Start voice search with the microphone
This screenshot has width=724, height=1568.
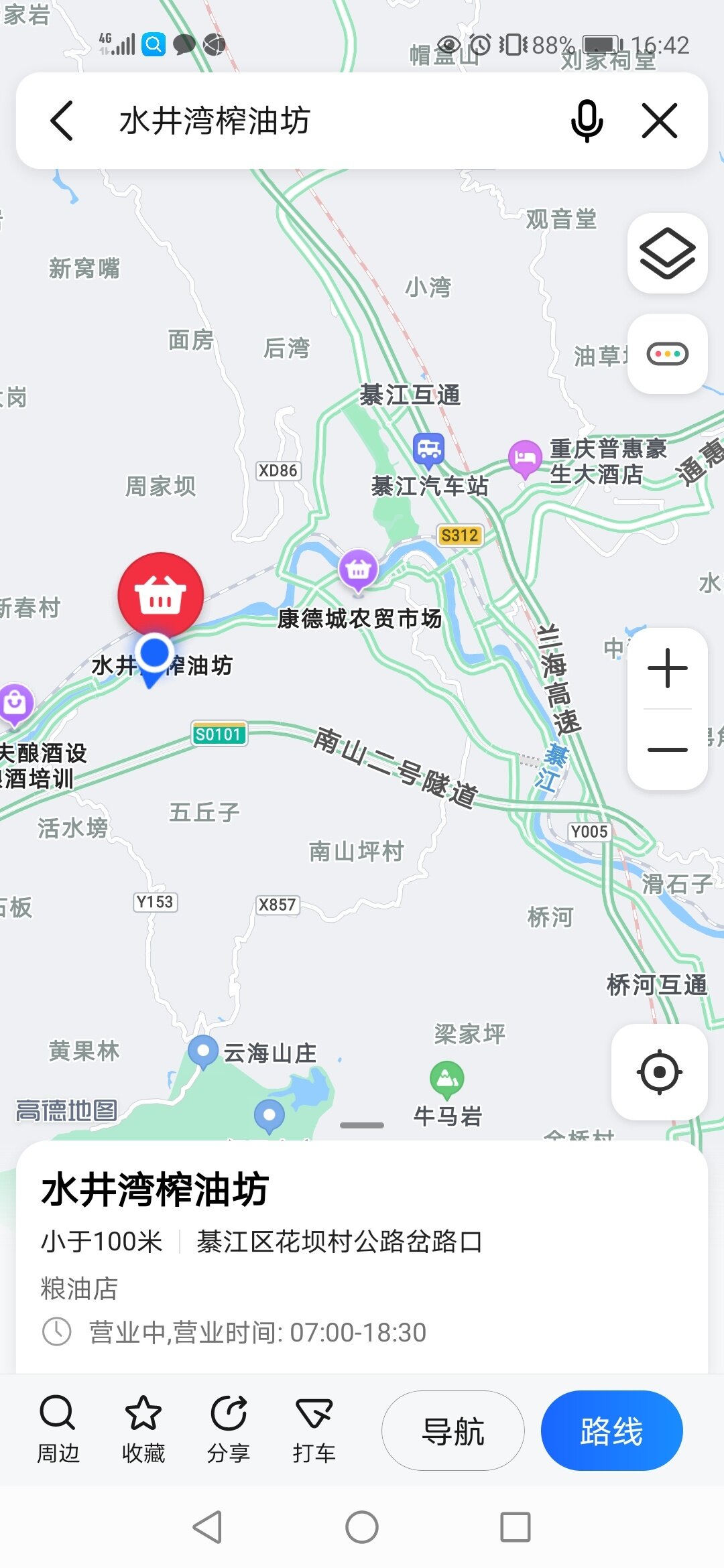[587, 121]
